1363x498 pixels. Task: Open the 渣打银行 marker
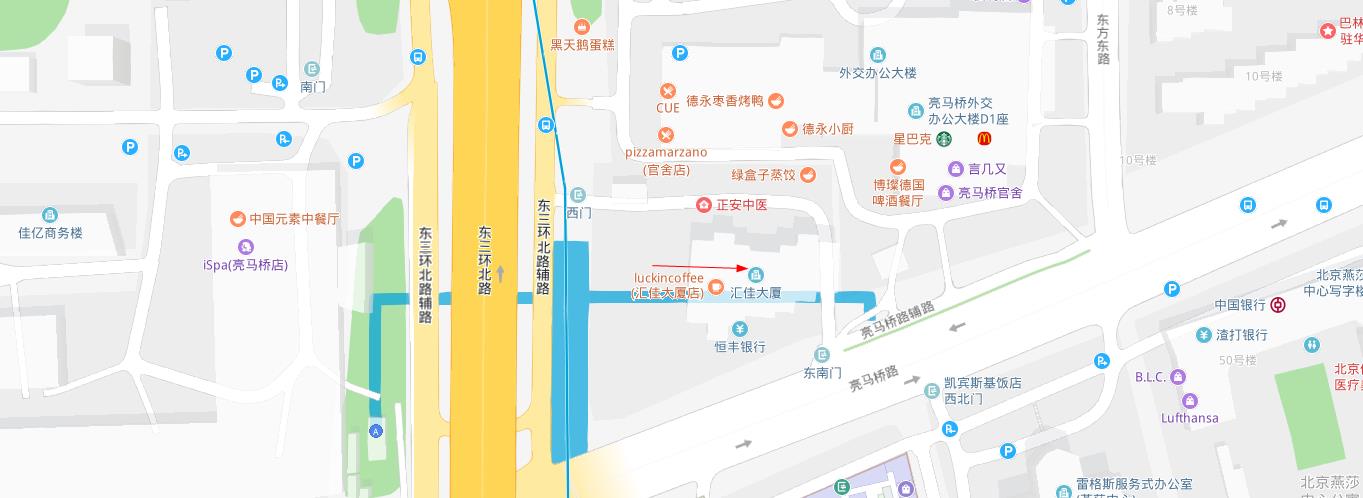click(x=1204, y=335)
